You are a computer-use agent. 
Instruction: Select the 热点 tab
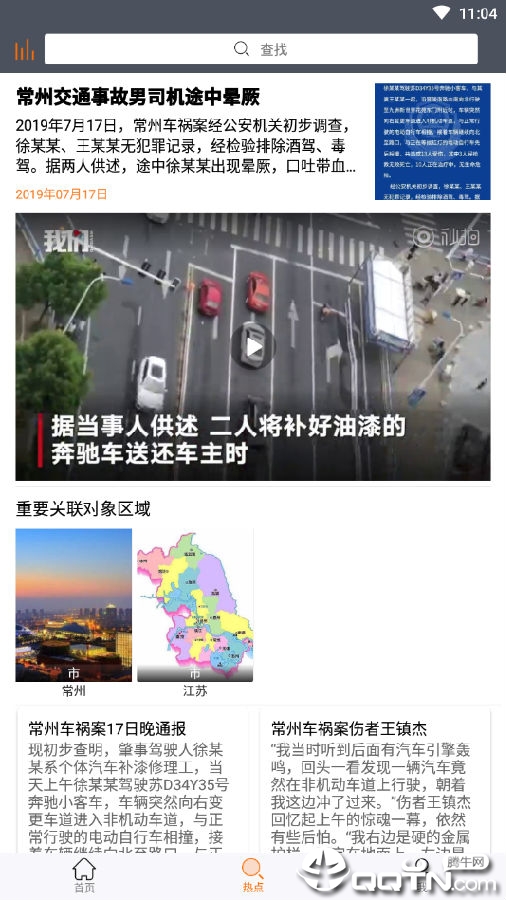tap(253, 875)
